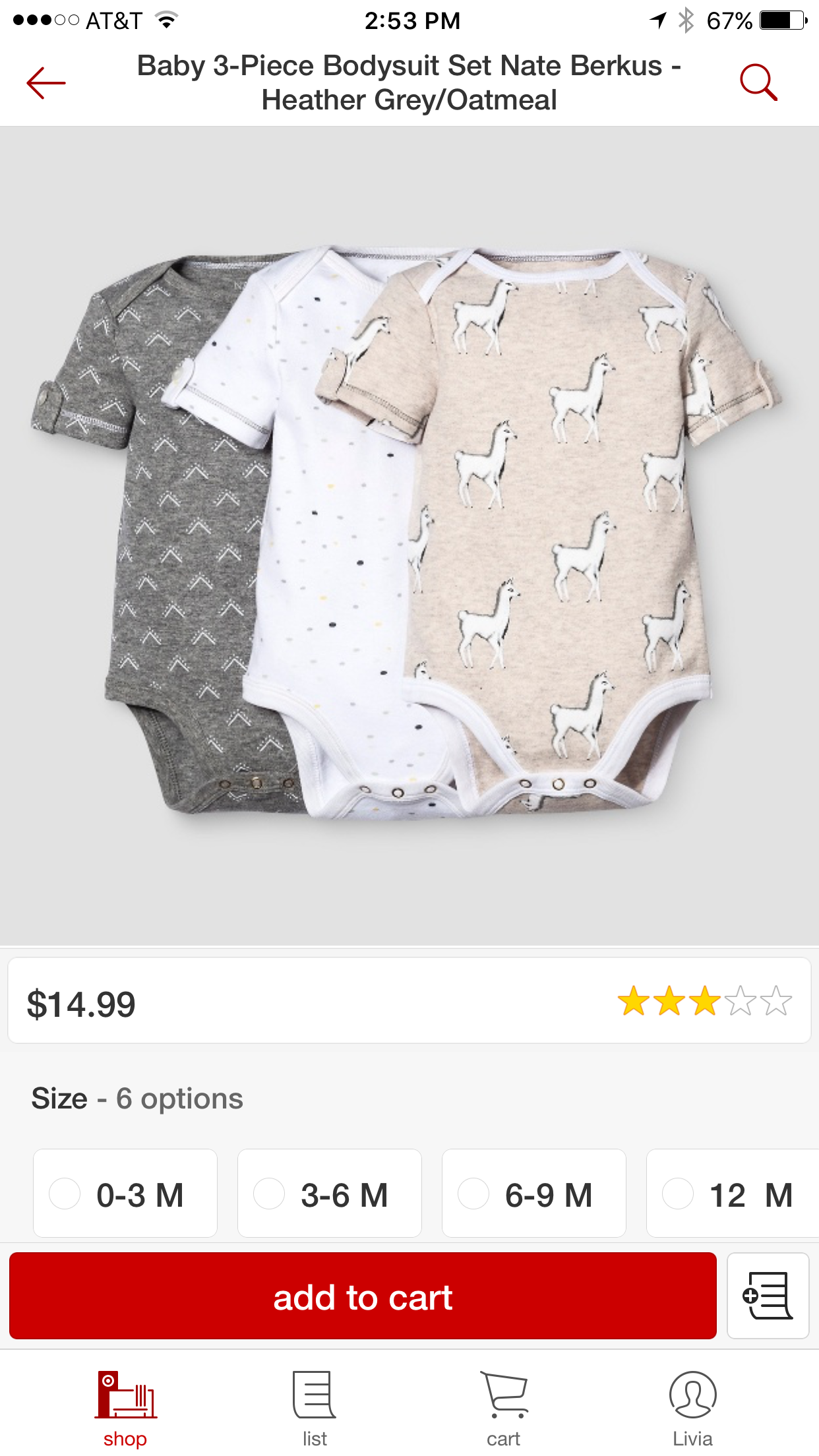Open the bodysuit set product image

pos(409,535)
